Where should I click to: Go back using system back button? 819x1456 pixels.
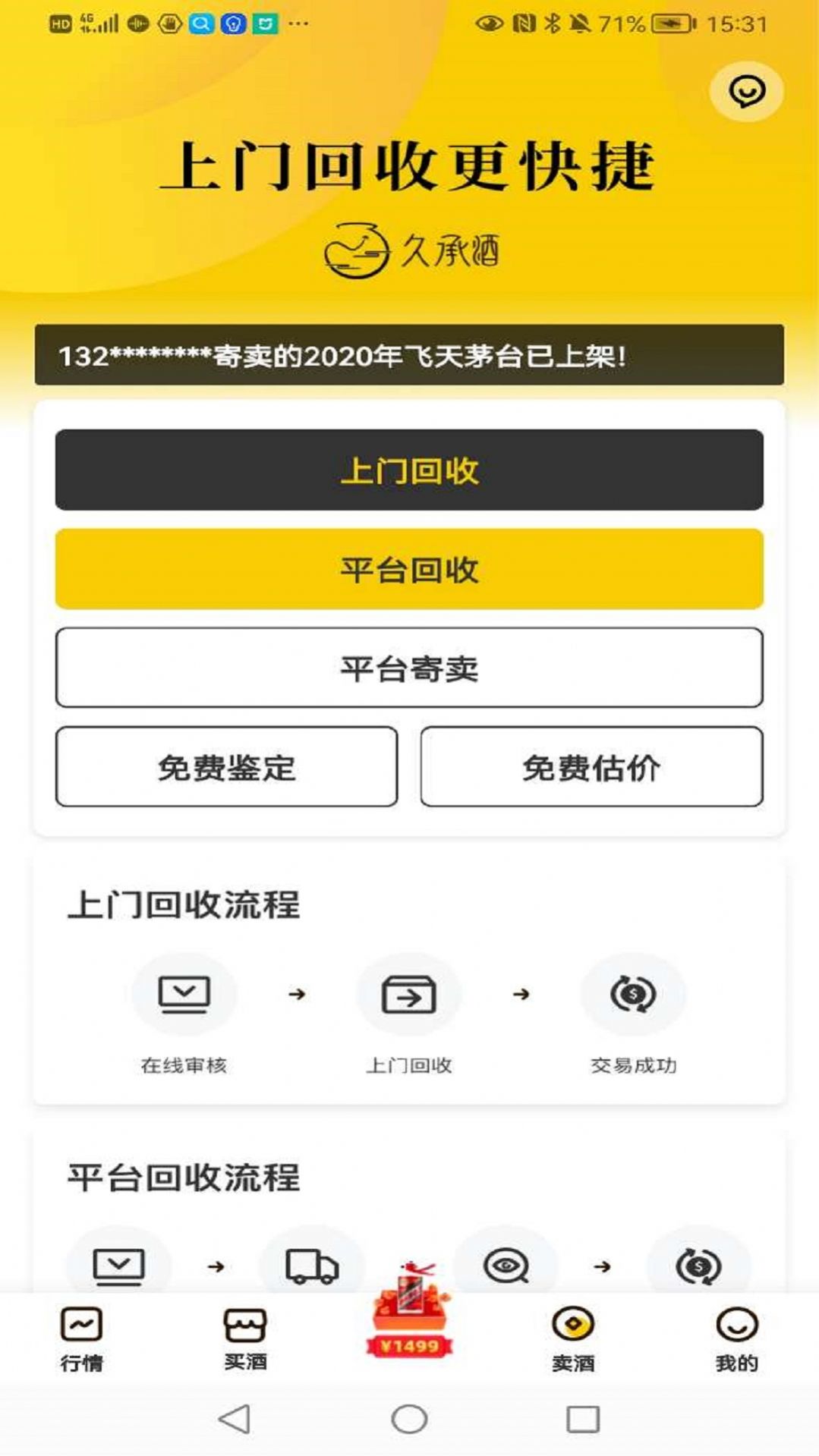235,1419
